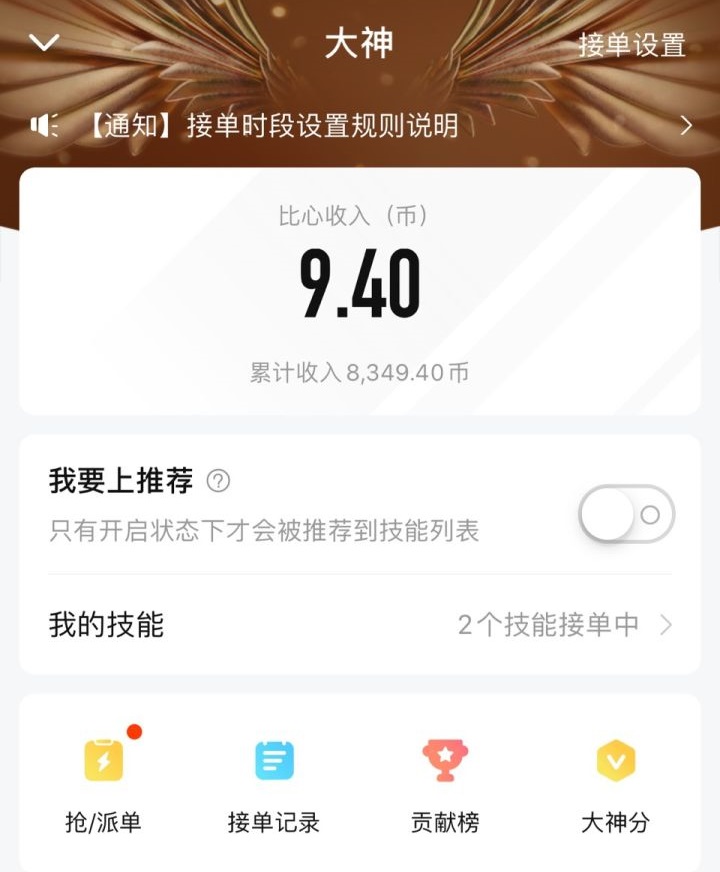Open the 接单记录 blue clipboard icon
This screenshot has height=872, width=720.
(273, 761)
